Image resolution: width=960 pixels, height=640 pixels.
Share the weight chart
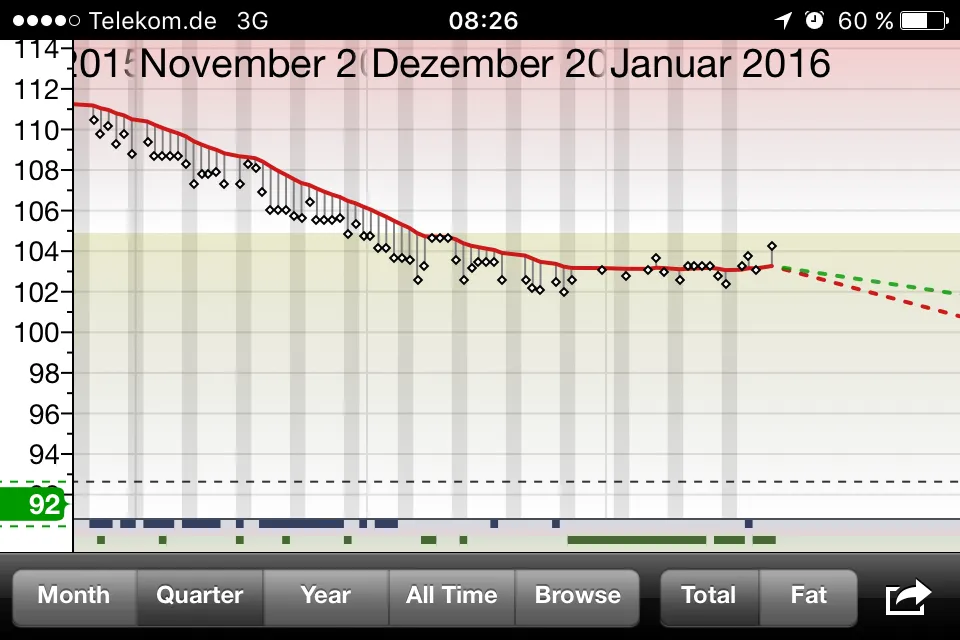coord(908,597)
